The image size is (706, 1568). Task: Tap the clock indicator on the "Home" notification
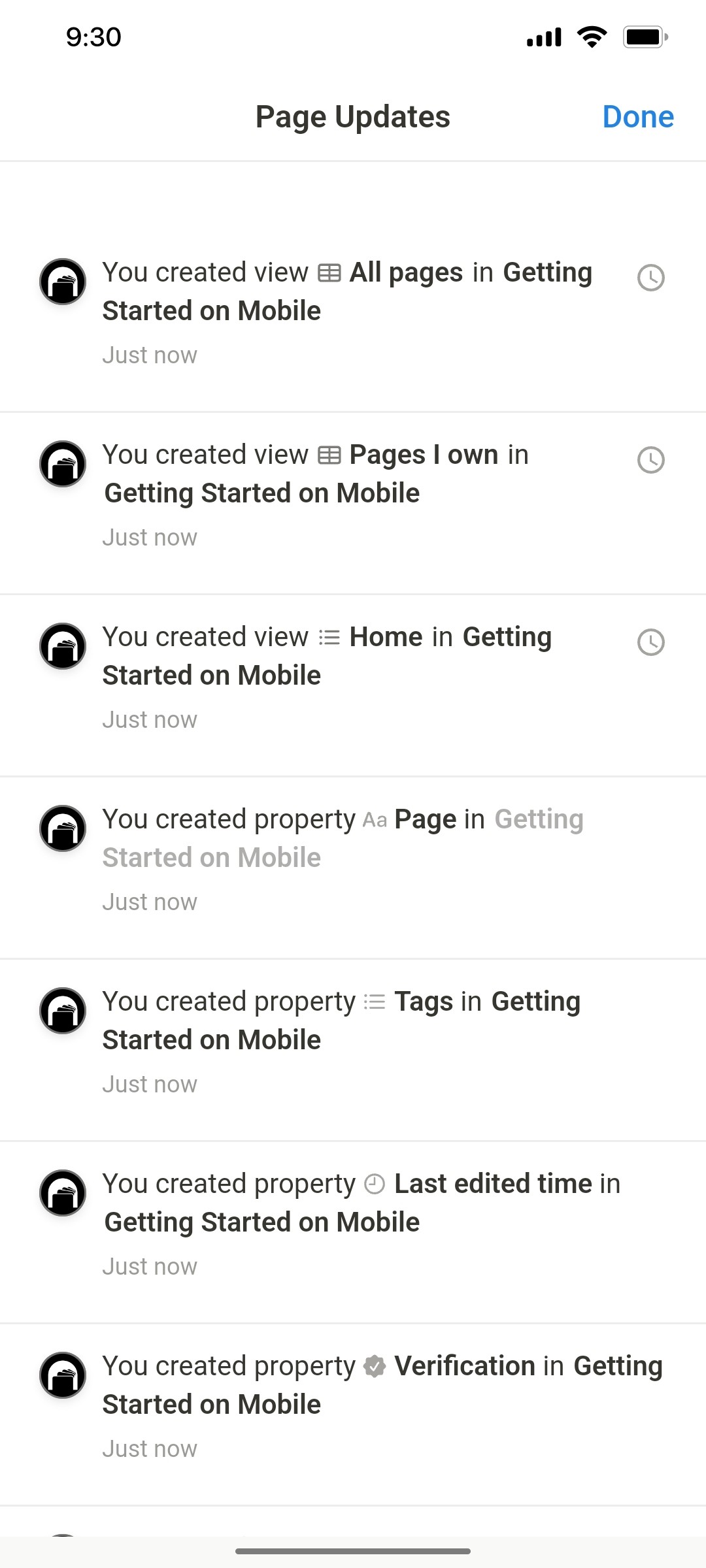(x=651, y=642)
